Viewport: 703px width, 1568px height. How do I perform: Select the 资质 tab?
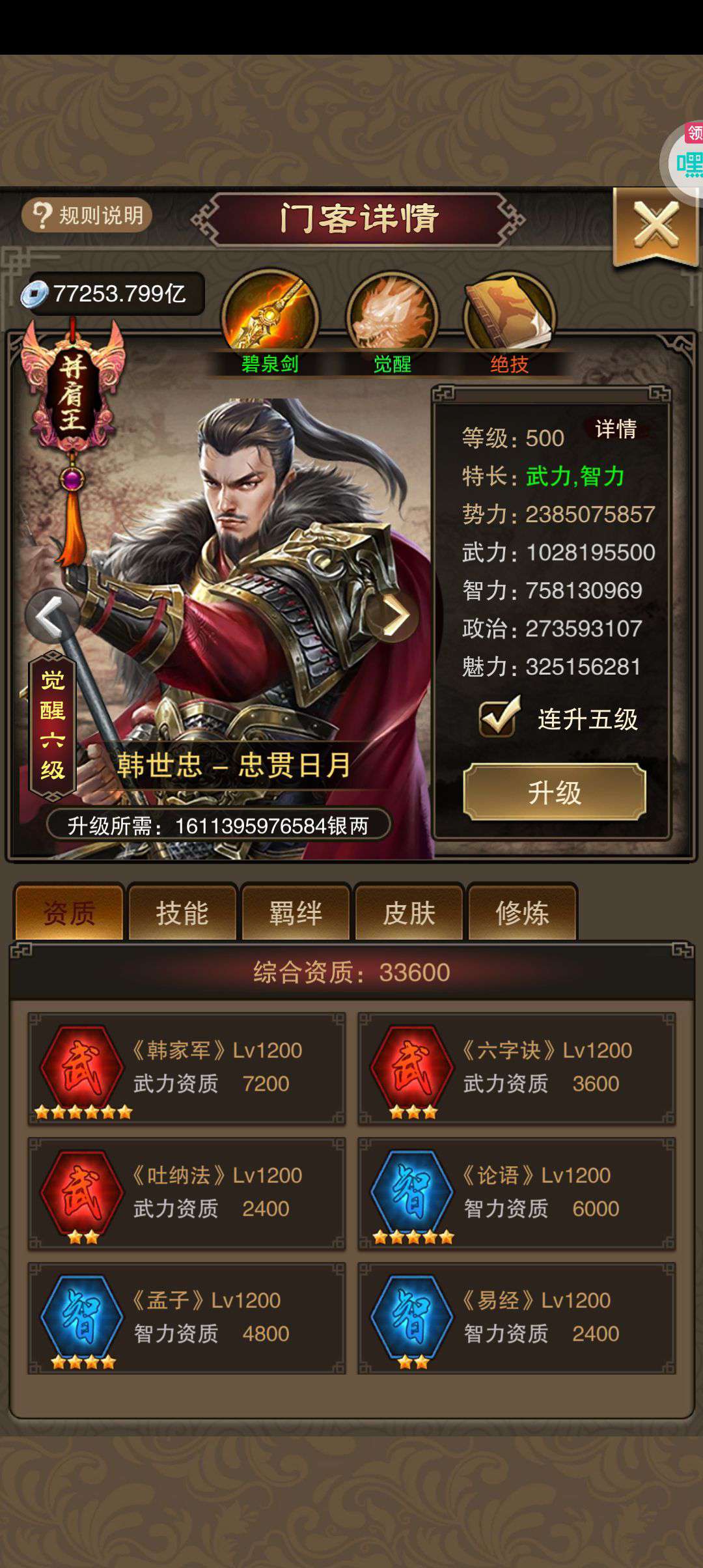[x=69, y=912]
